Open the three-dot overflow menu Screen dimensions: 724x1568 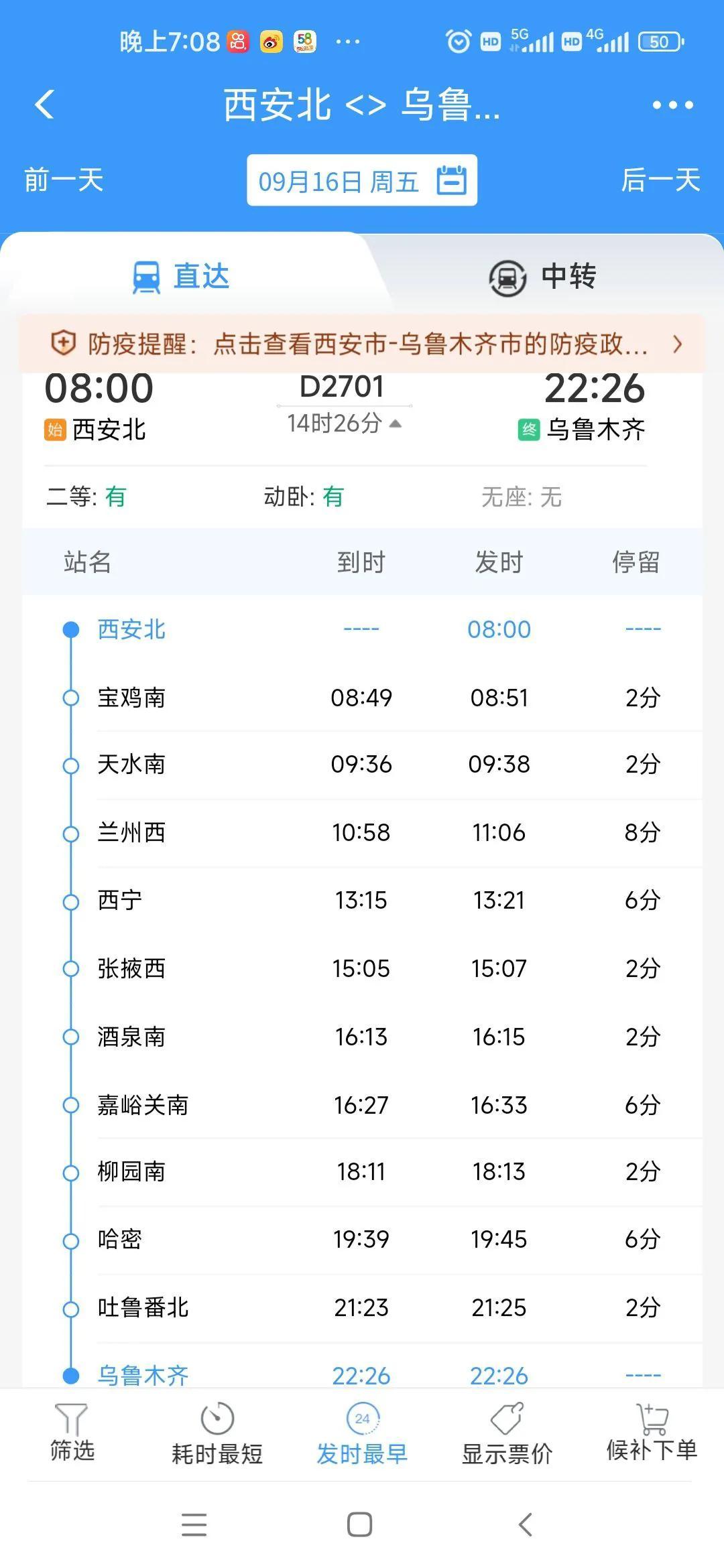[672, 105]
